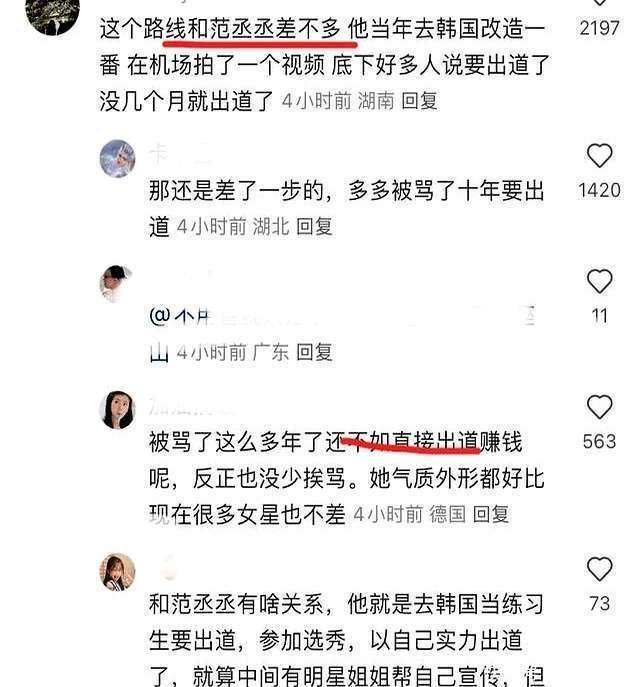Reply to the 德国 comment about 直接出道赚钱
Image resolution: width=640 pixels, height=687 pixels.
pos(491,515)
